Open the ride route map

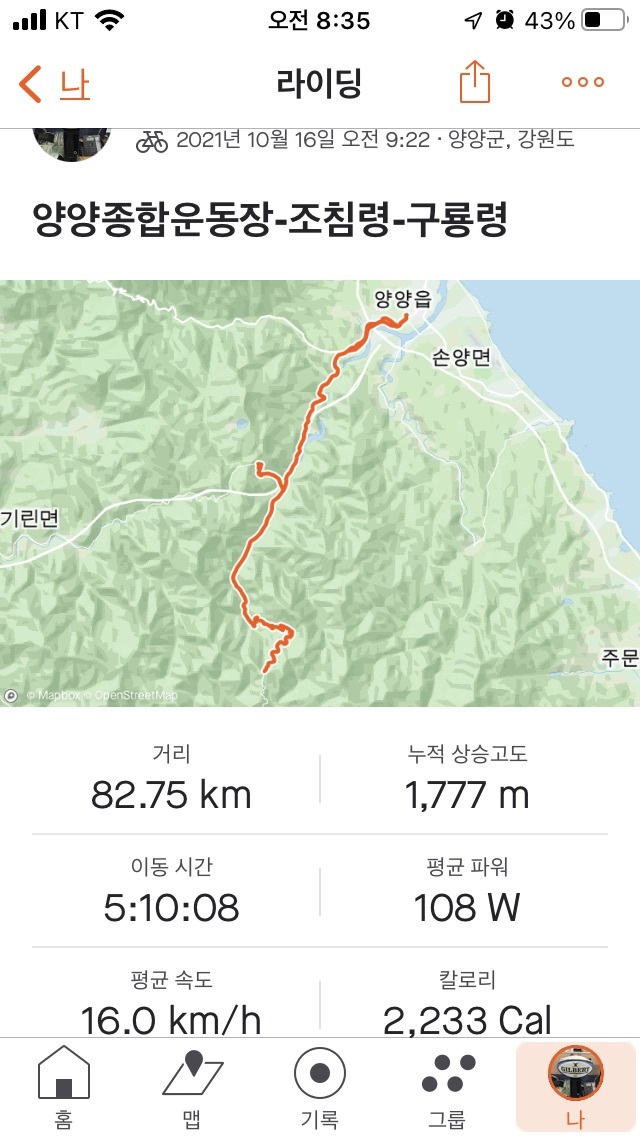tap(320, 493)
